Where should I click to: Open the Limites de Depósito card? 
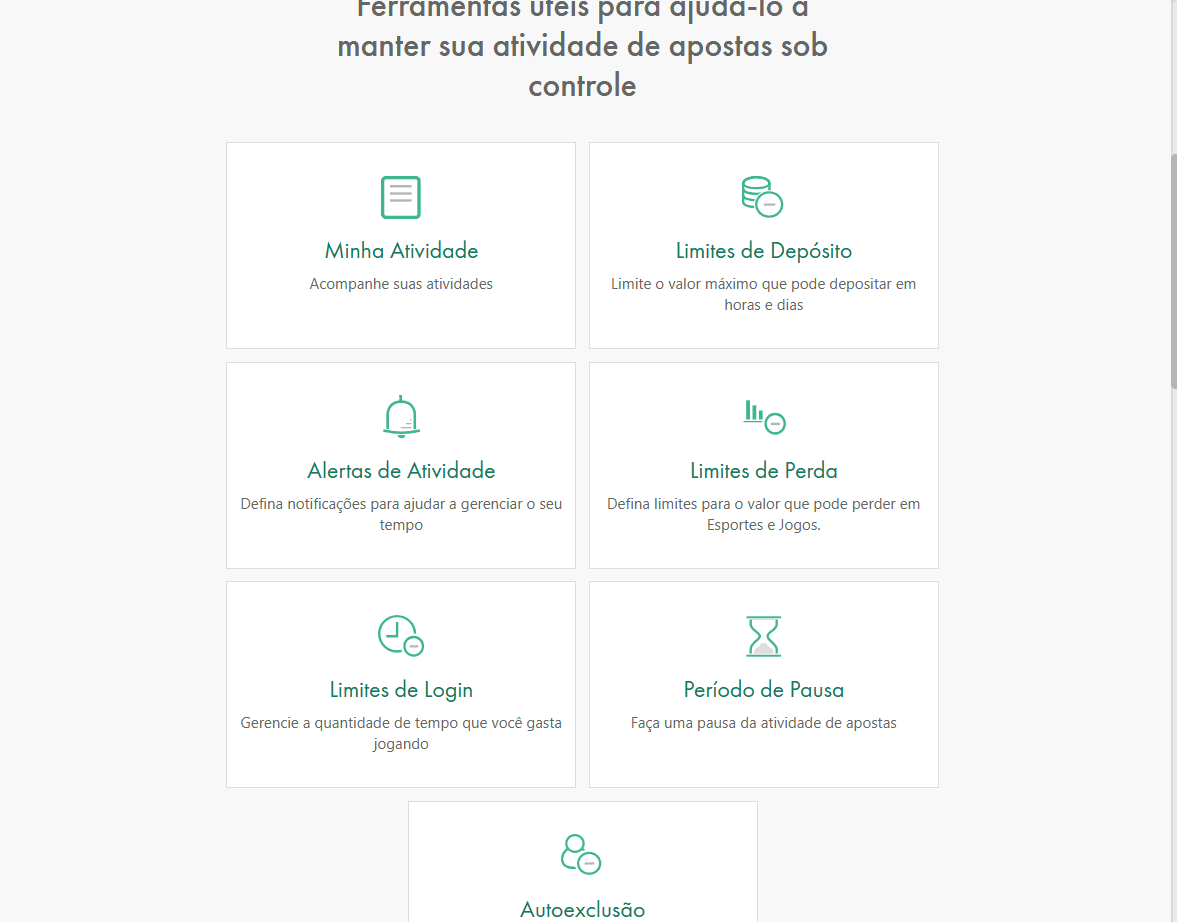[763, 246]
